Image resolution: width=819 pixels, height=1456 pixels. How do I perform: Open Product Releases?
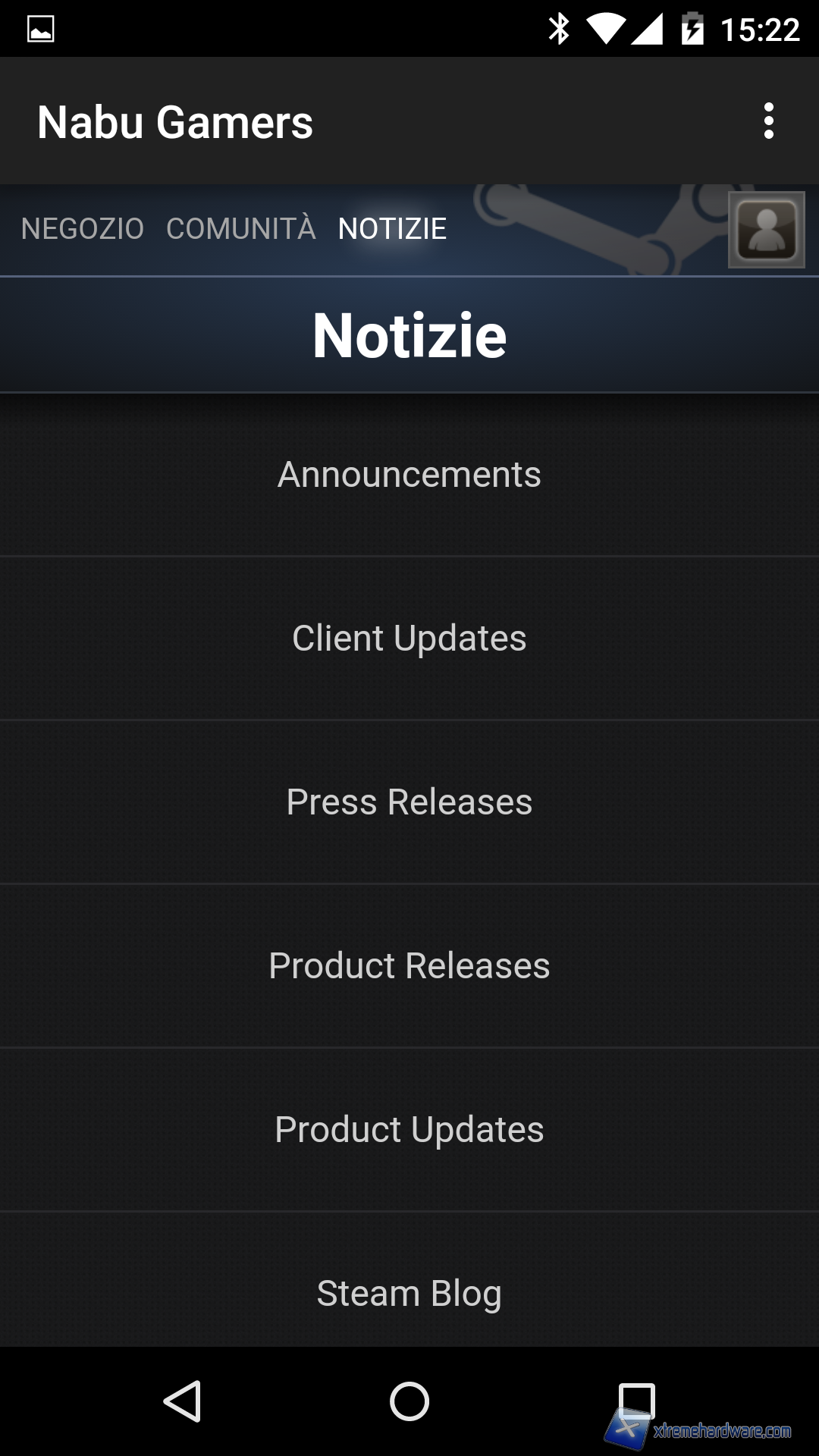pos(409,966)
